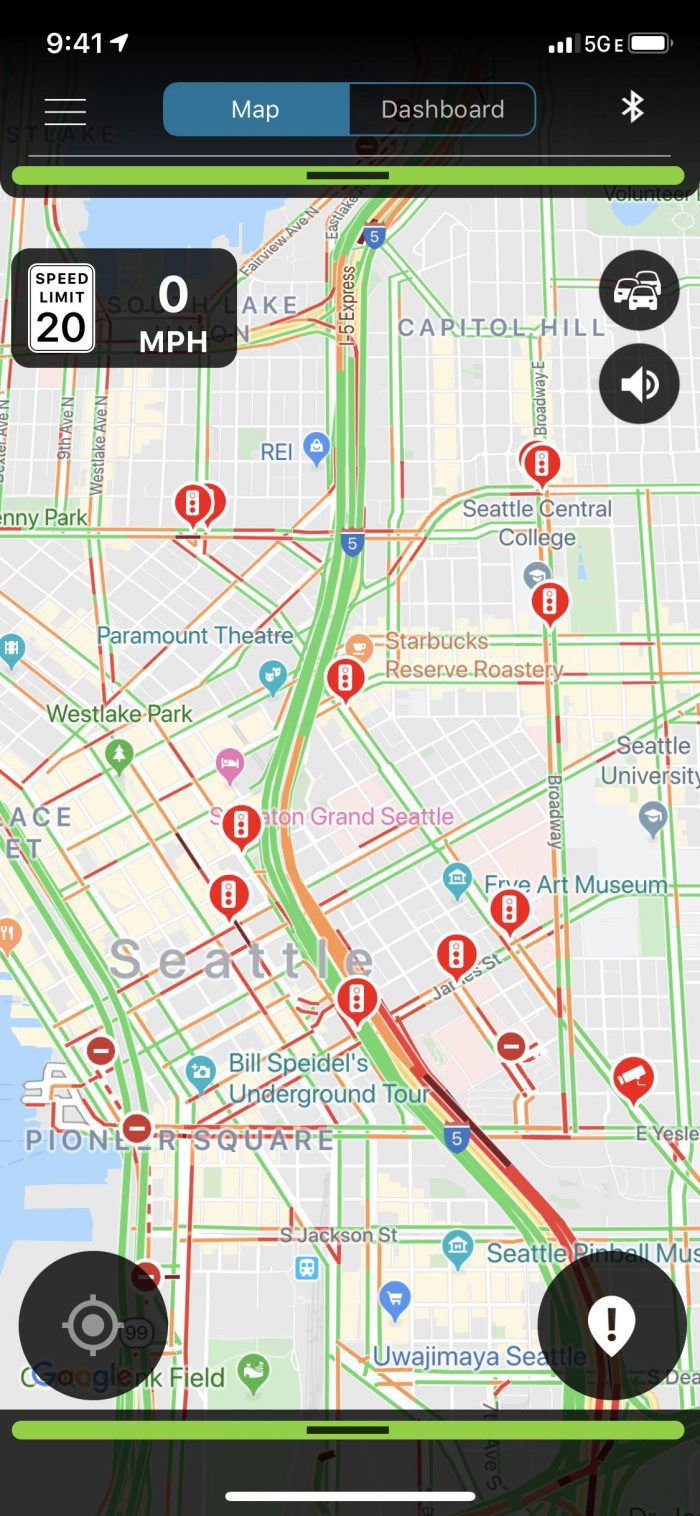
Task: Open the hamburger menu
Action: 65,110
